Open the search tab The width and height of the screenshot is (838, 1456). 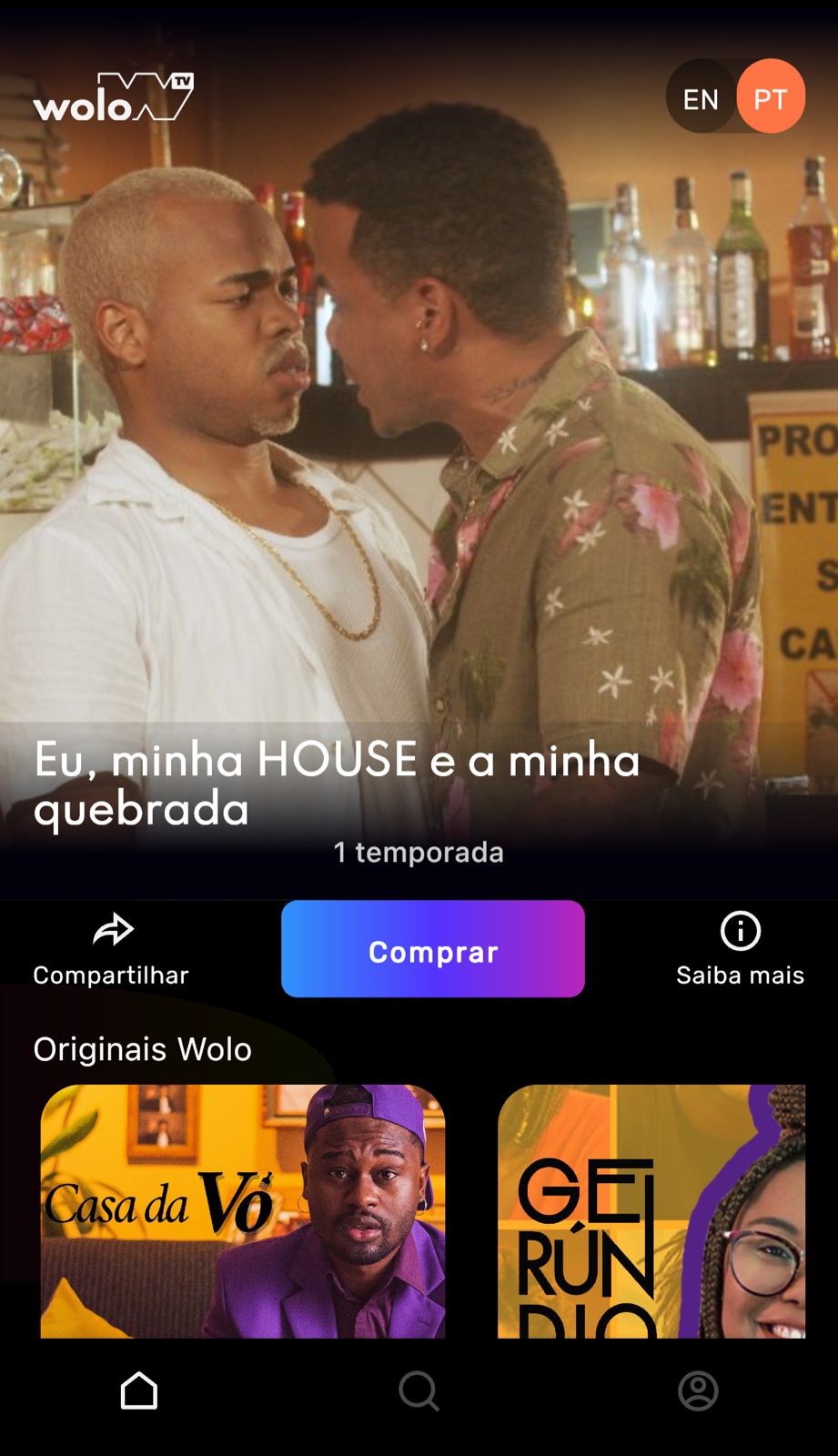(419, 1390)
